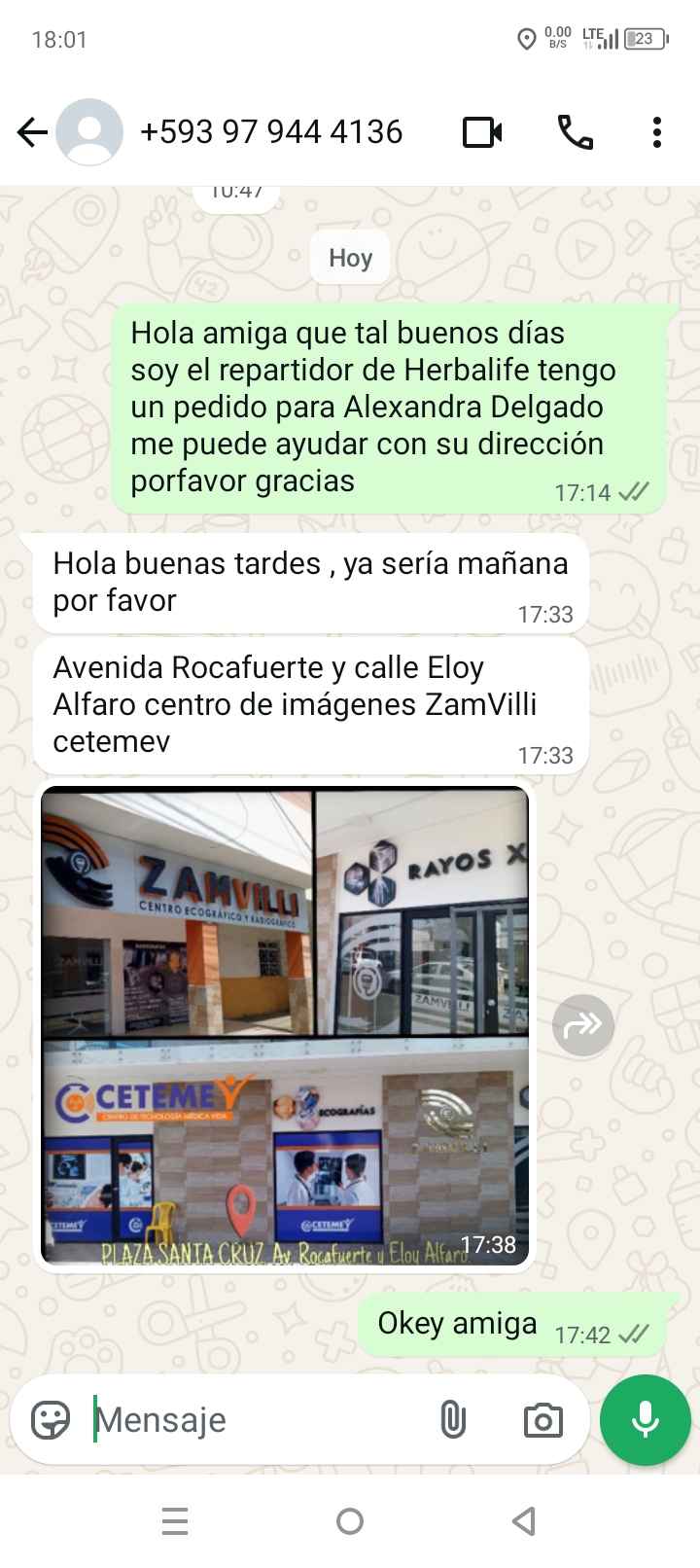Open the emoji and sticker picker
Viewport: 700px width, 1568px height.
tap(51, 1420)
